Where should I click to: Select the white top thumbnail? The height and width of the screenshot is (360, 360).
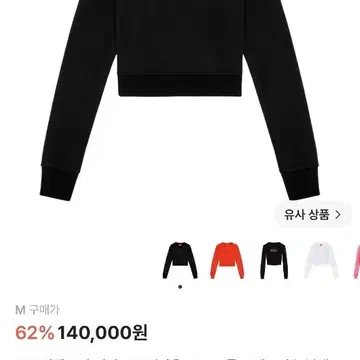[x=321, y=260]
